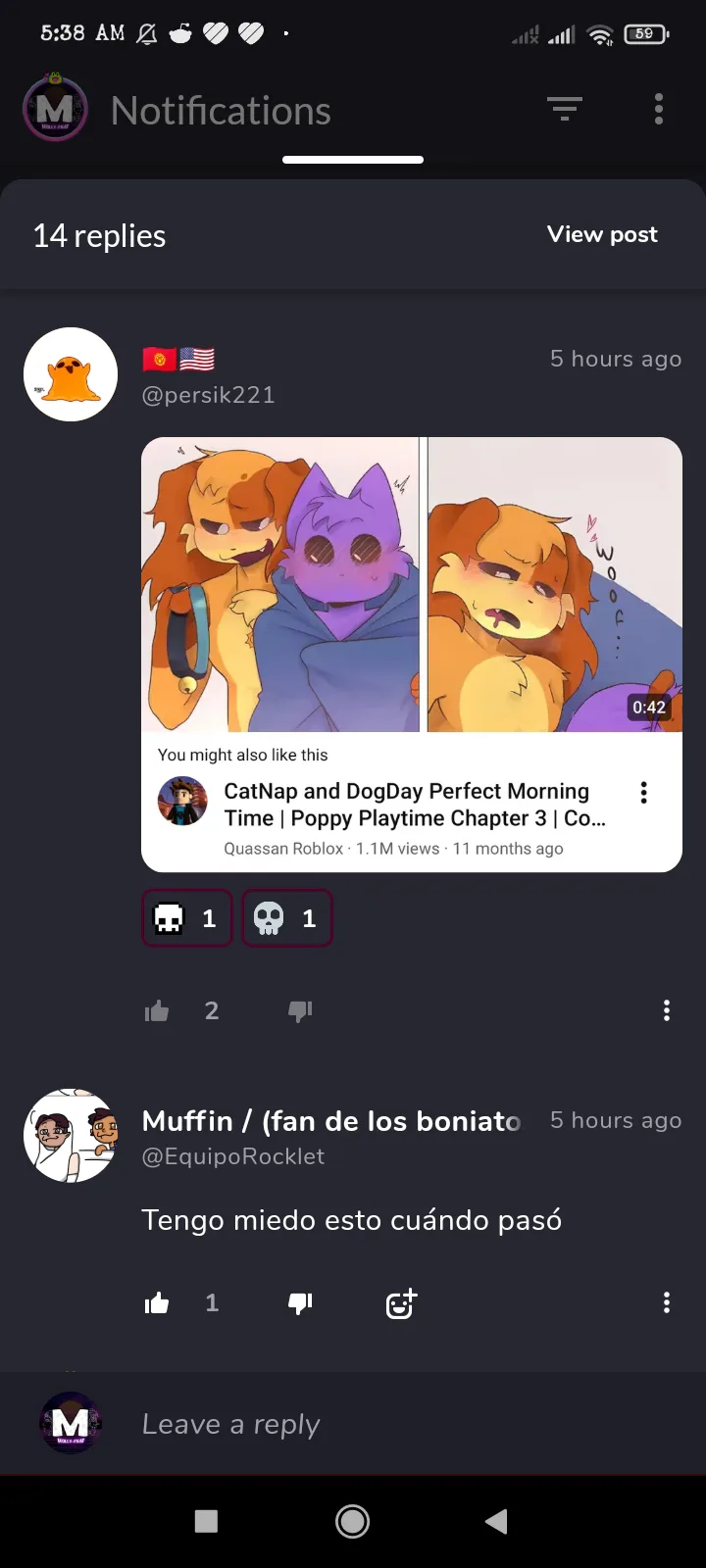Tap the Leave a reply field
The height and width of the screenshot is (1568, 706).
pyautogui.click(x=392, y=1424)
